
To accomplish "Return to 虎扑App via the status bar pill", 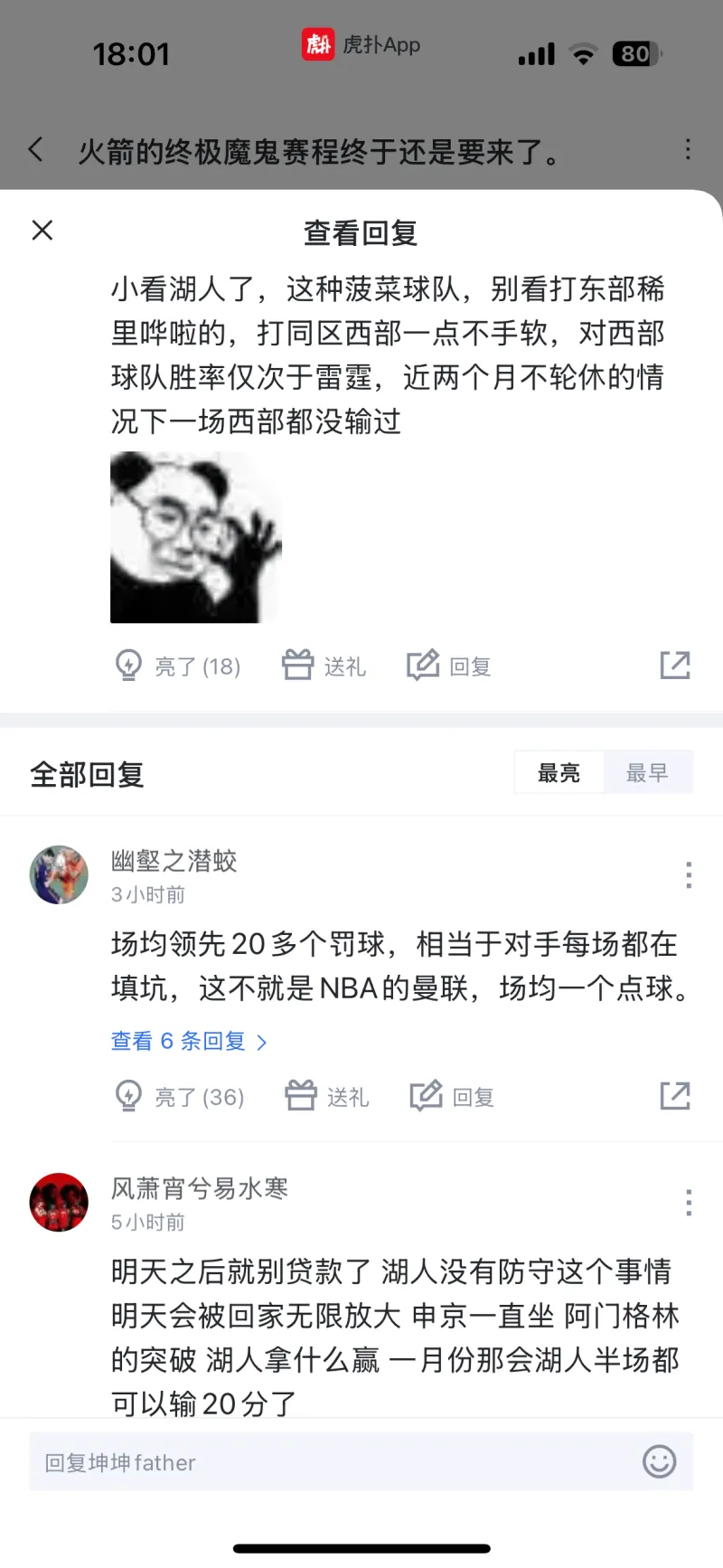I will 361,44.
